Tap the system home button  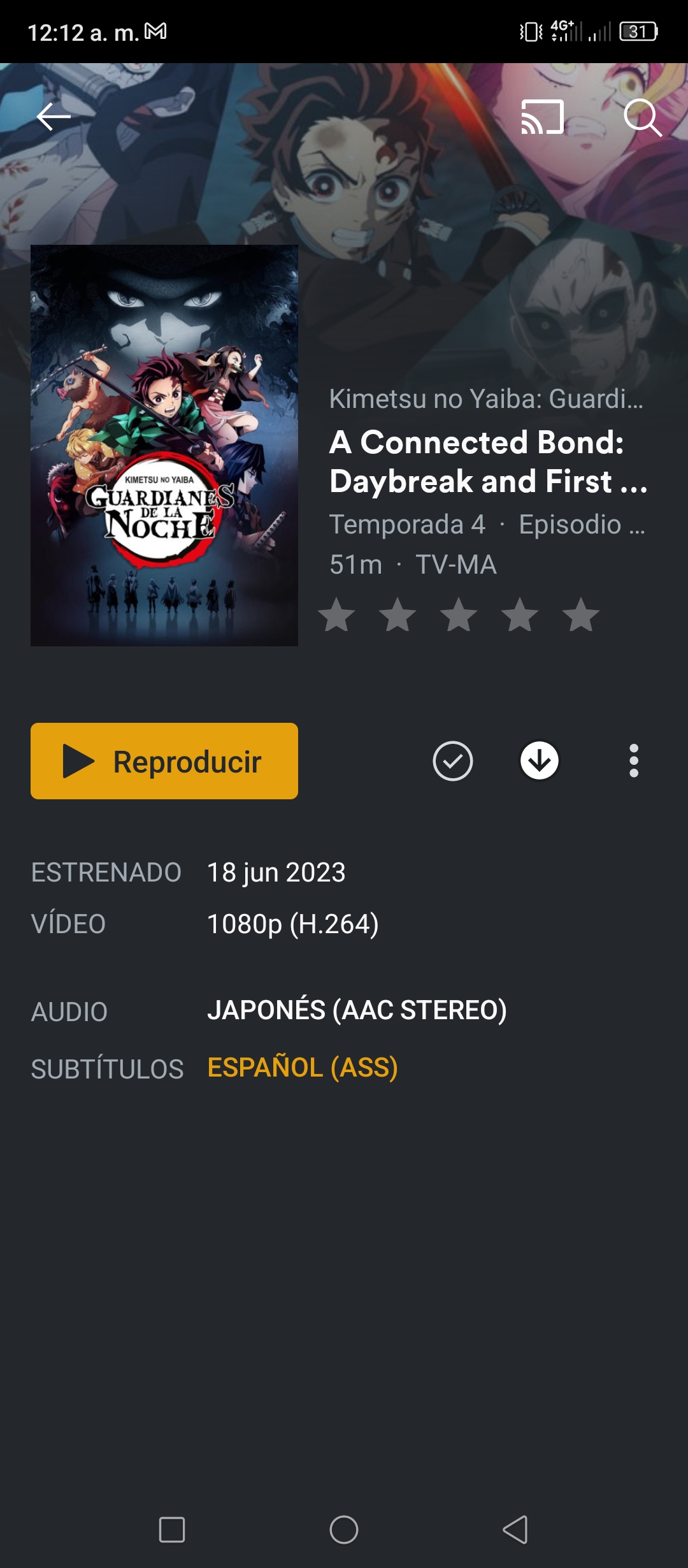click(x=344, y=1530)
